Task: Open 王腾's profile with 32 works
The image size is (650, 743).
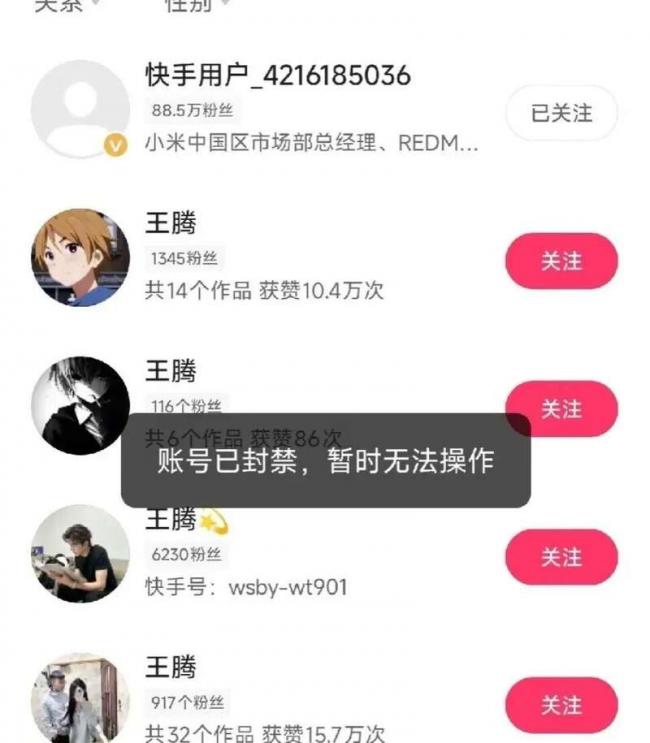Action: 80,700
